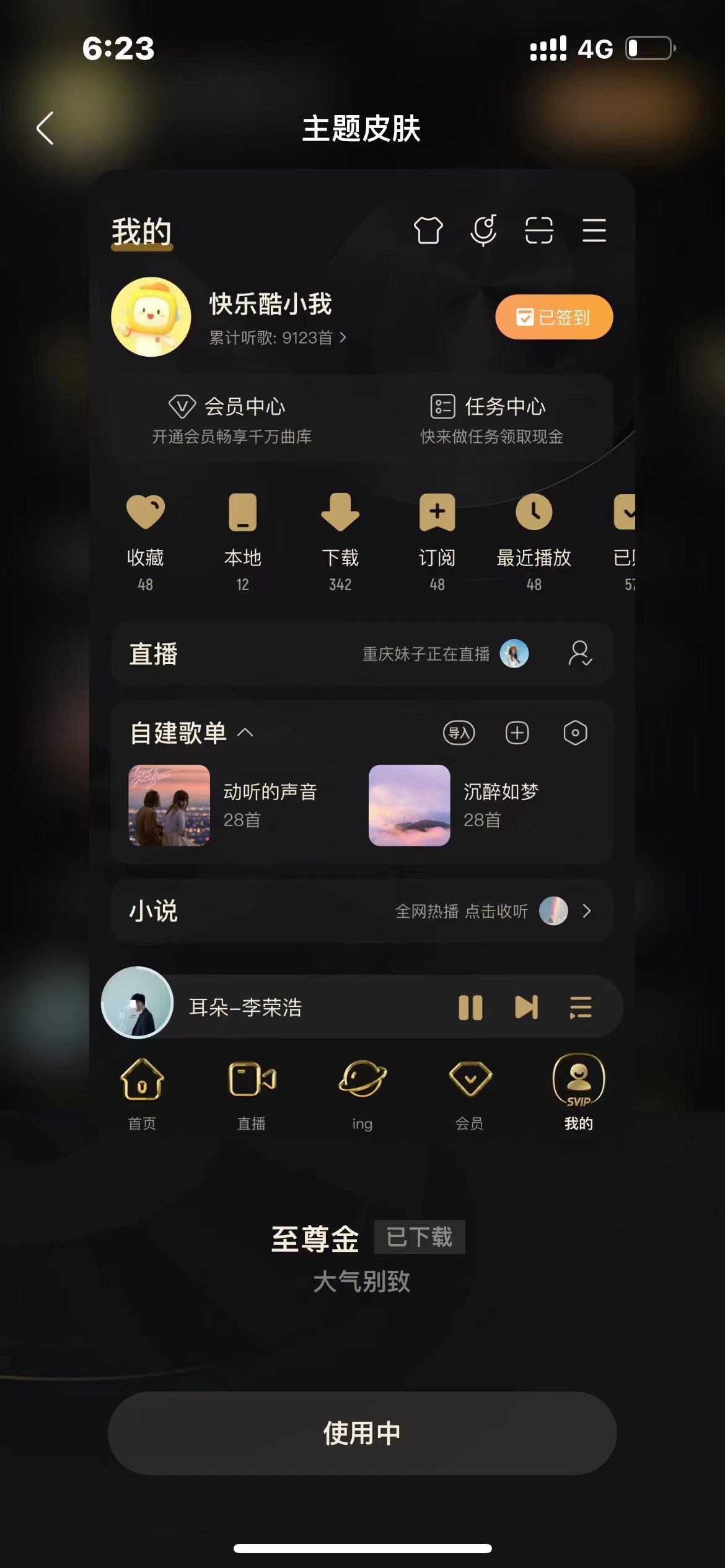Tap the 使用中 button

coord(362,1432)
